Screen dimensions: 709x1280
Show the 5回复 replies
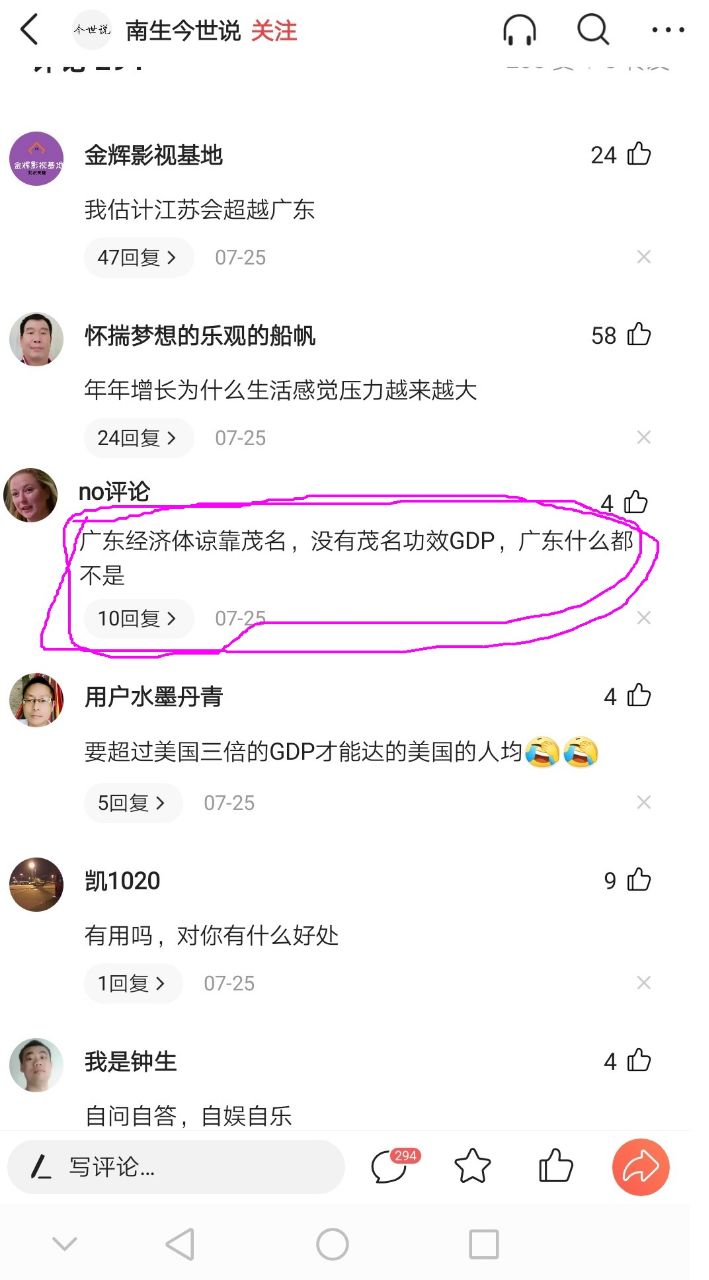[x=133, y=802]
